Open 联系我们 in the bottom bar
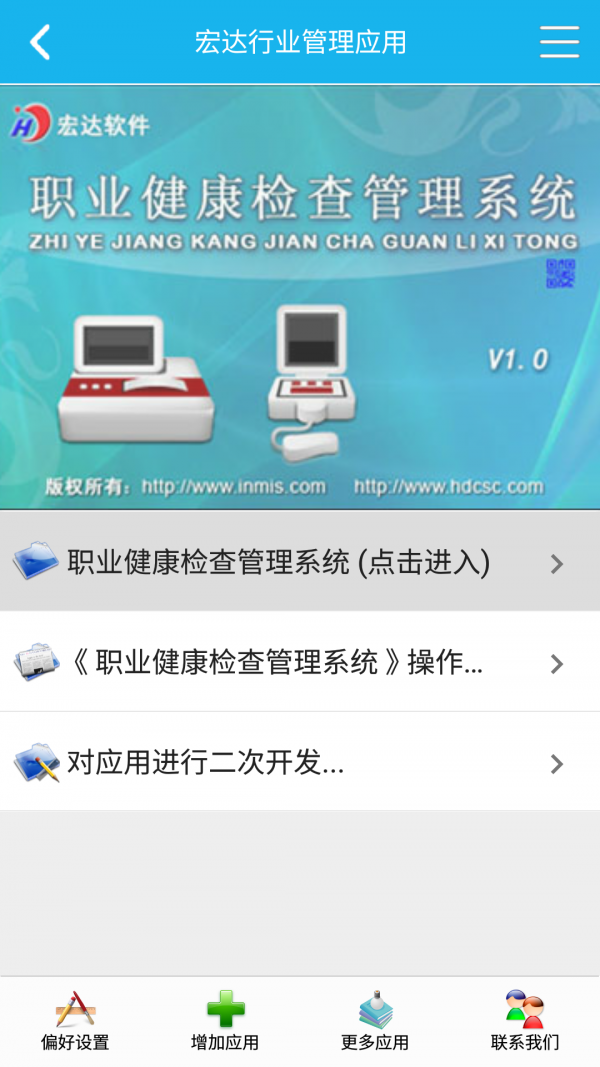The image size is (600, 1067). (525, 1021)
